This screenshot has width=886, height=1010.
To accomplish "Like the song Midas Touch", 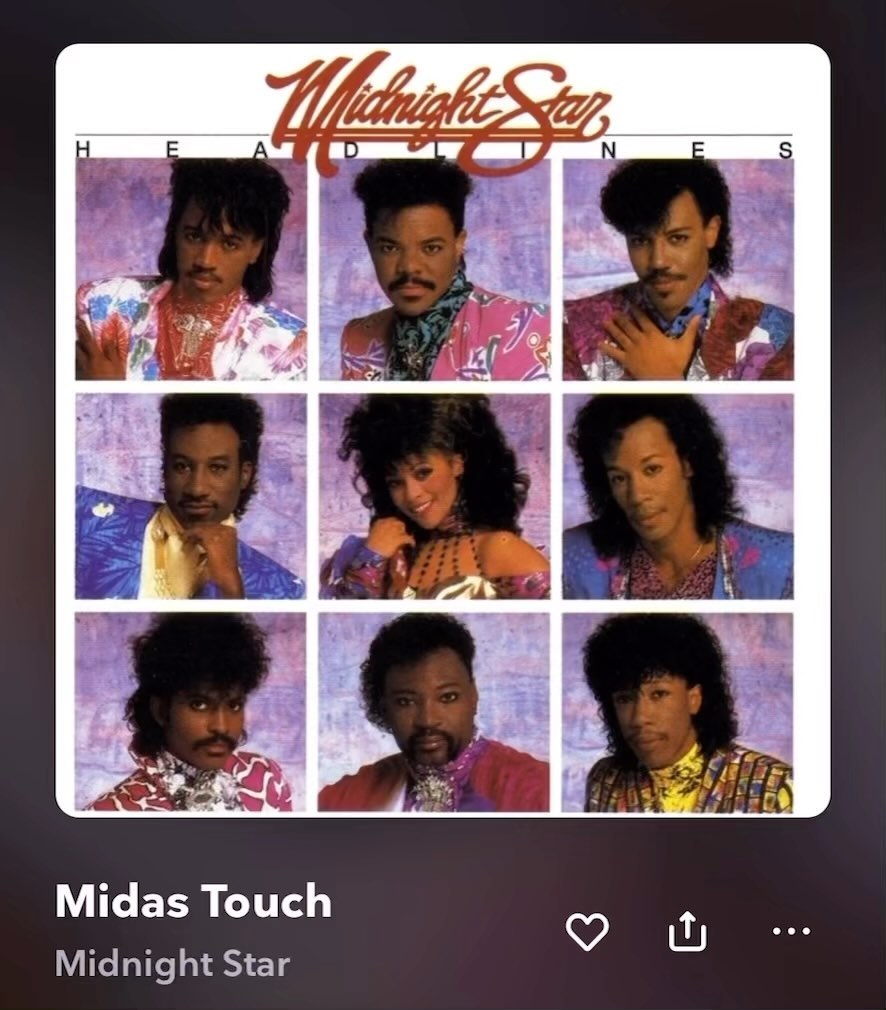I will pos(587,931).
